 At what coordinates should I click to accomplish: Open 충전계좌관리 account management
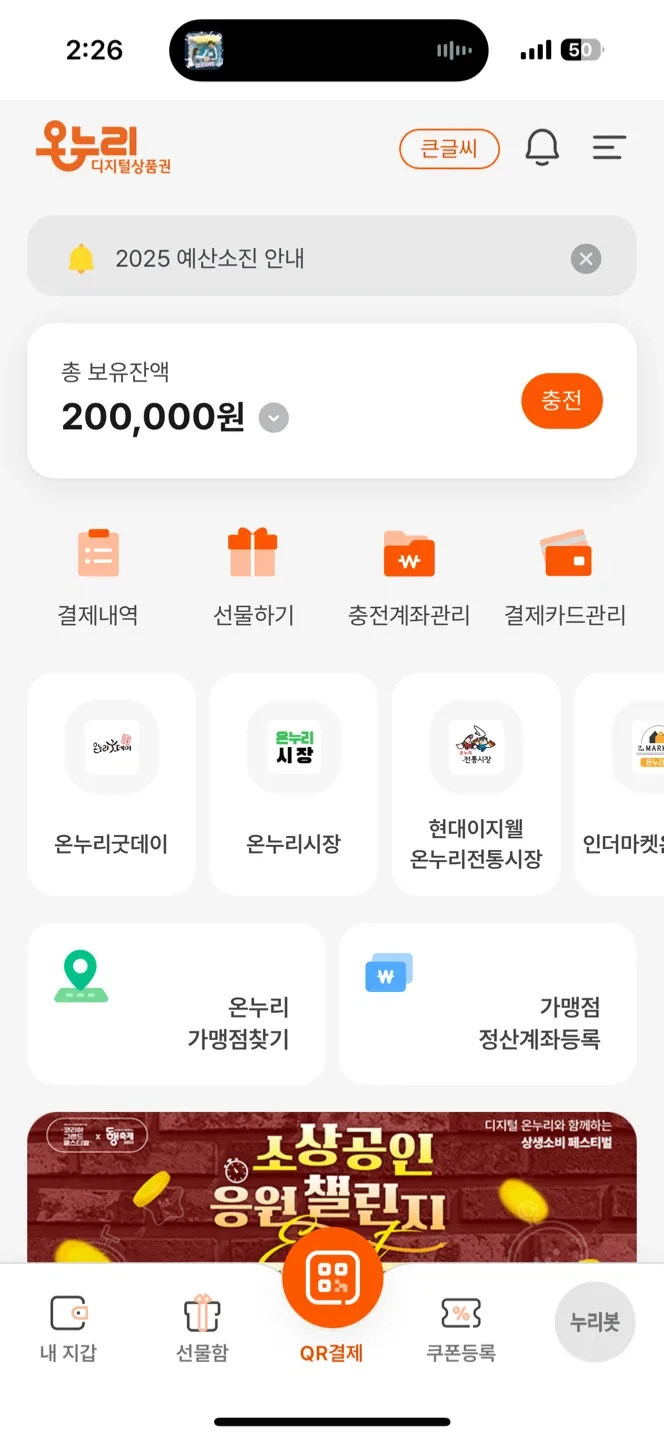[409, 577]
